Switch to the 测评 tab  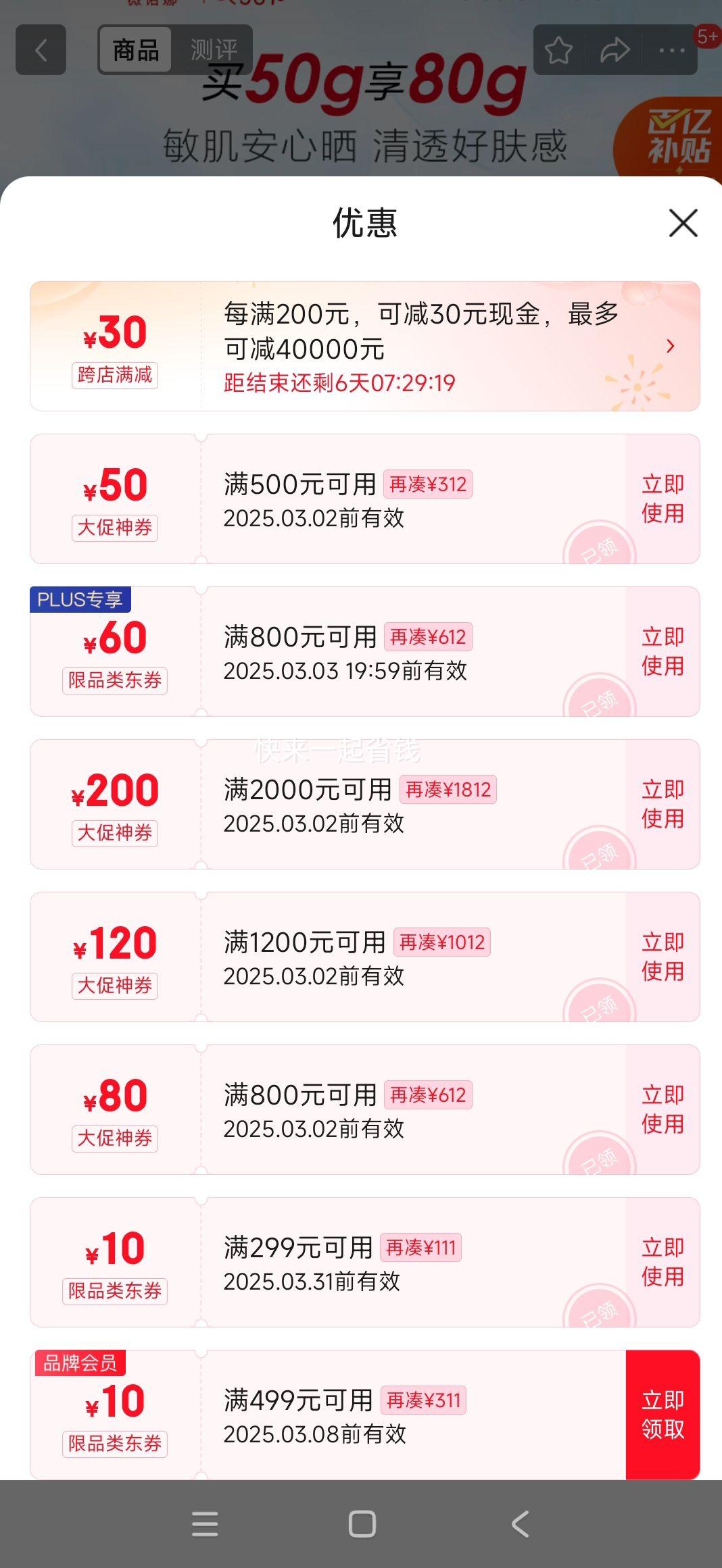click(x=215, y=50)
